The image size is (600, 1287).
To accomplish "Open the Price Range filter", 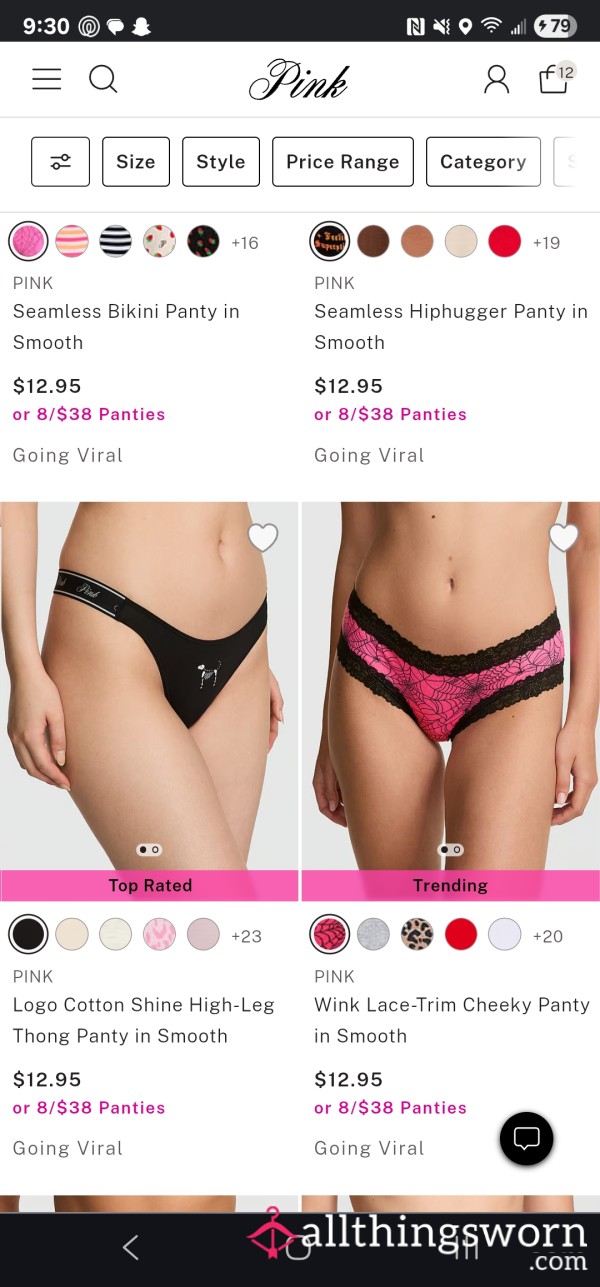I will click(343, 162).
